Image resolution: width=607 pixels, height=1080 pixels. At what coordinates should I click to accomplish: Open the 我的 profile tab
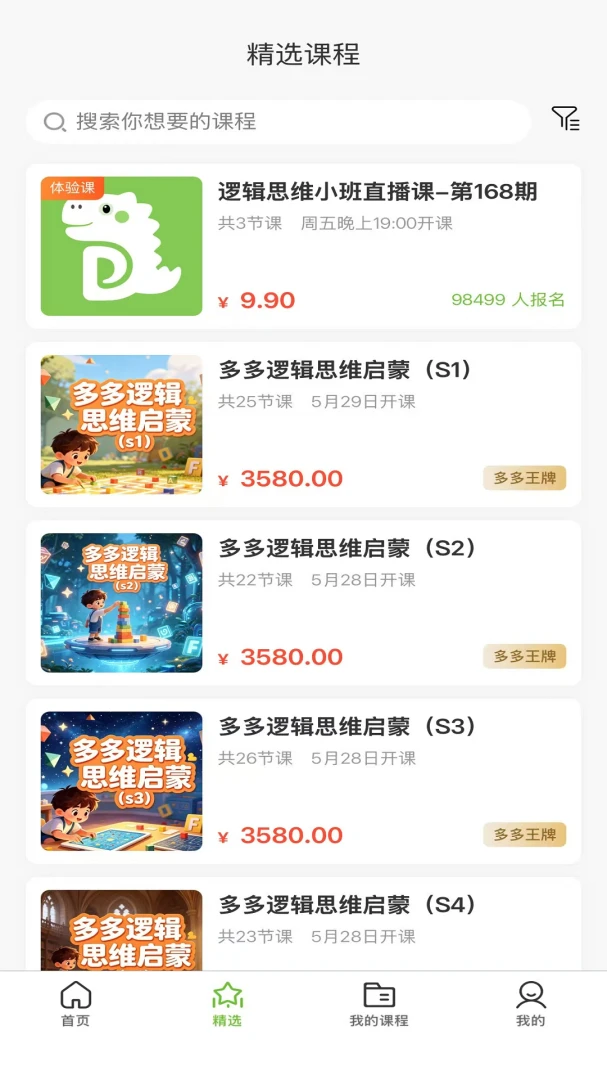tap(531, 1004)
